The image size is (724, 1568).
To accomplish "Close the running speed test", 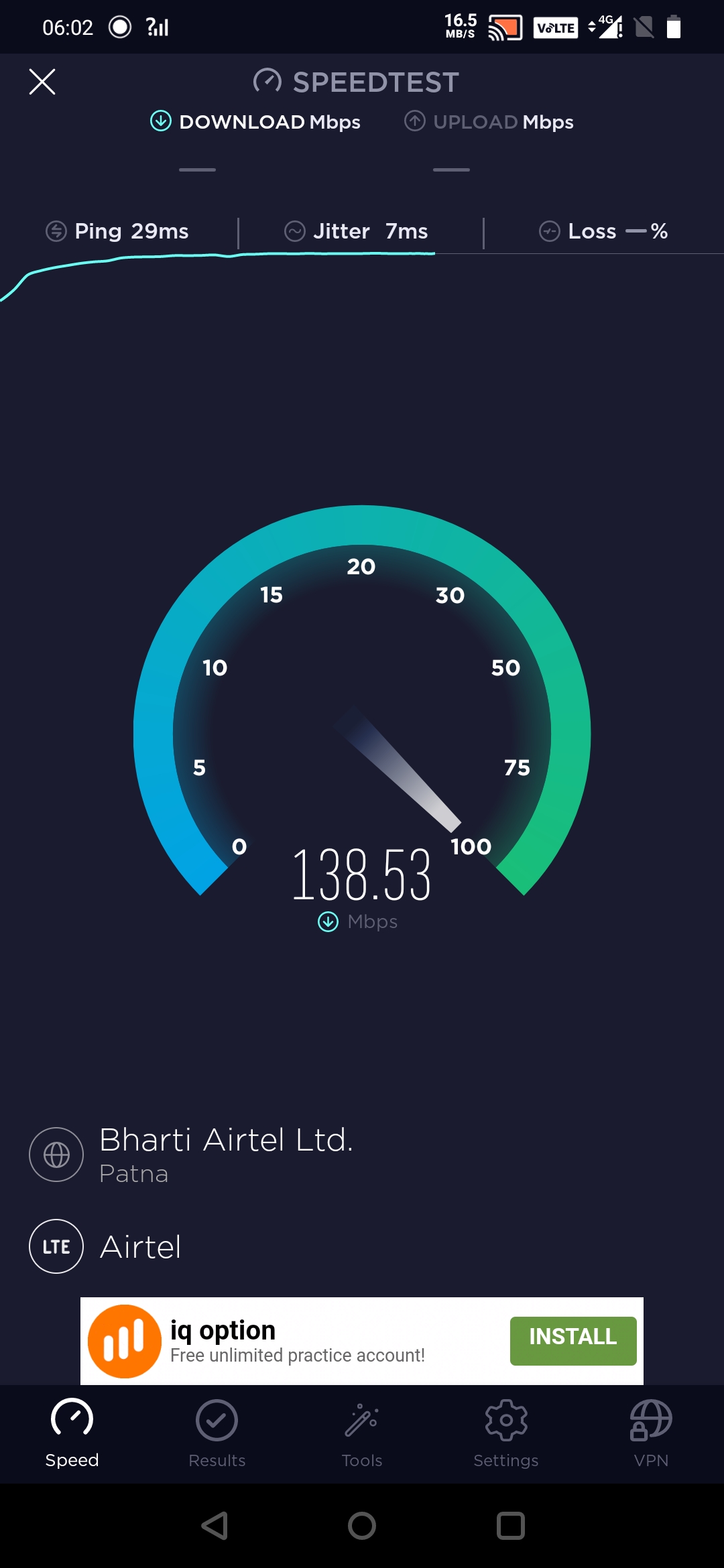I will pyautogui.click(x=42, y=82).
